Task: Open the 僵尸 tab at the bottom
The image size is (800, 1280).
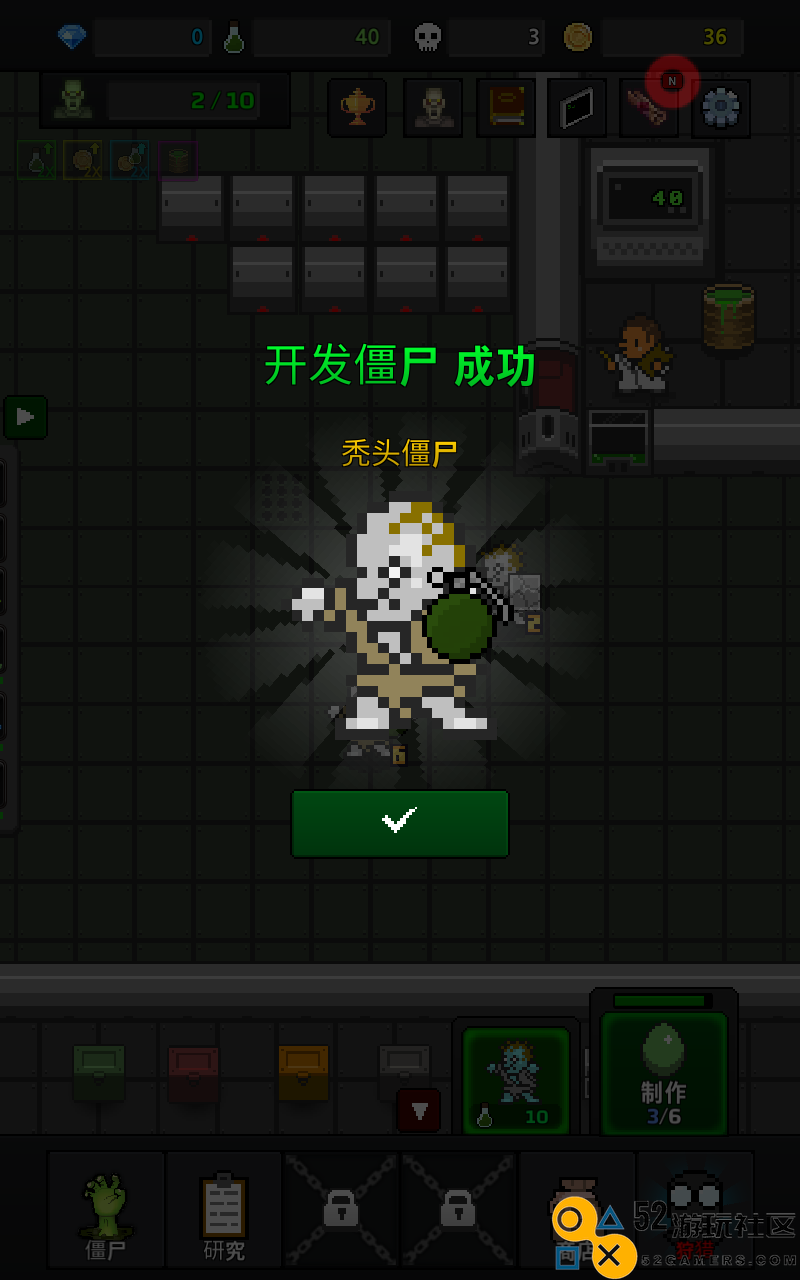Action: (x=106, y=1209)
